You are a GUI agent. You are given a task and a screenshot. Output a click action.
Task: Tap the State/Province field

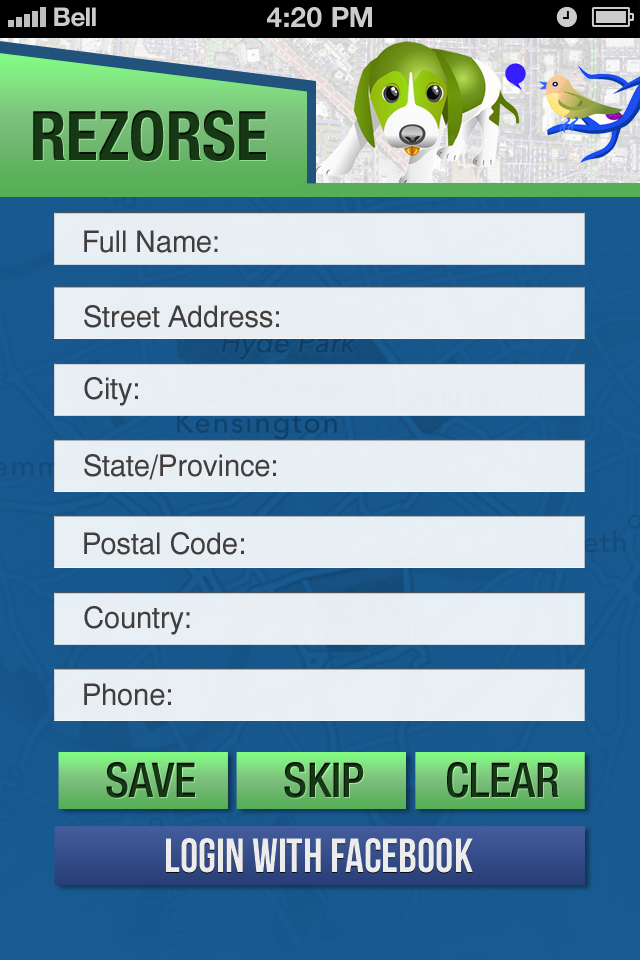tap(319, 466)
